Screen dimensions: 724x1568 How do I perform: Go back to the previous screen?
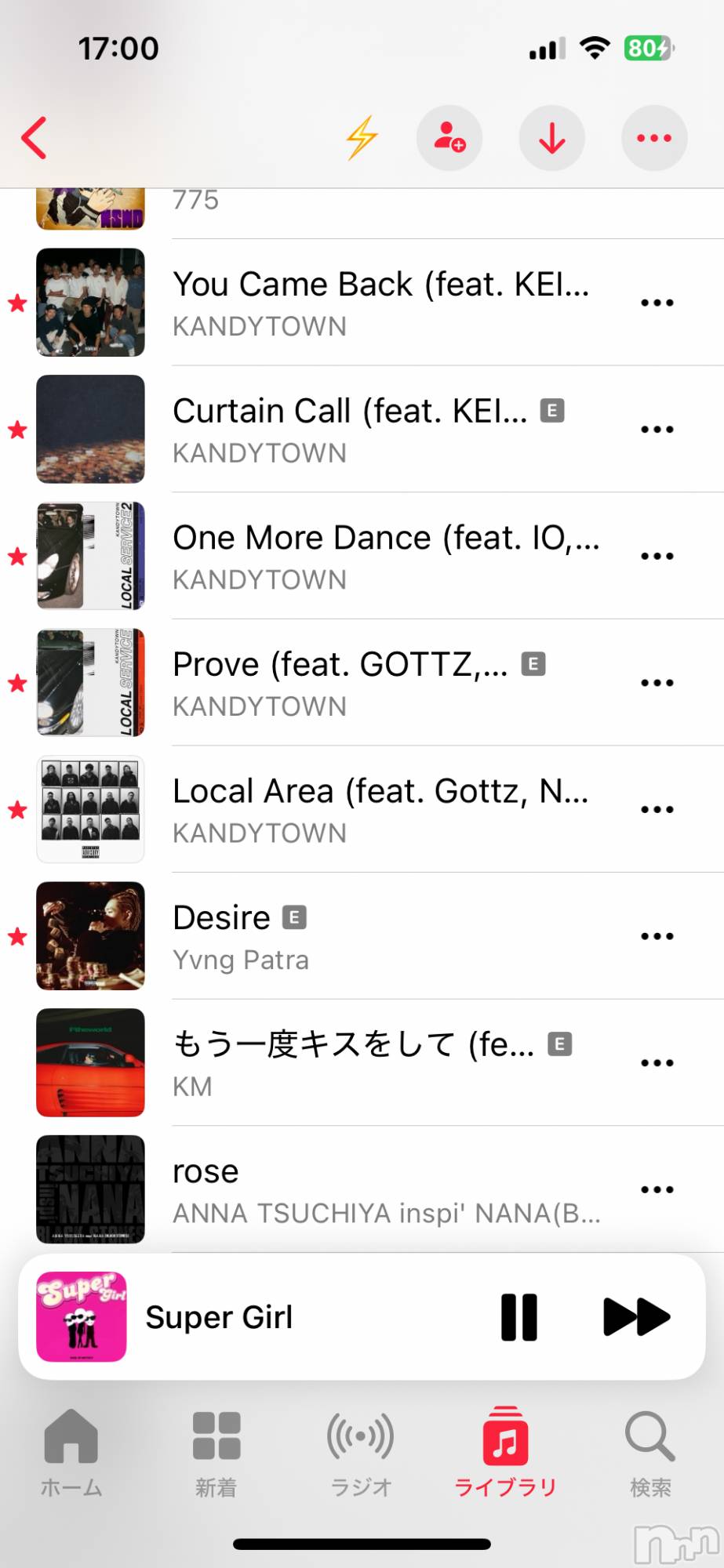pyautogui.click(x=35, y=138)
